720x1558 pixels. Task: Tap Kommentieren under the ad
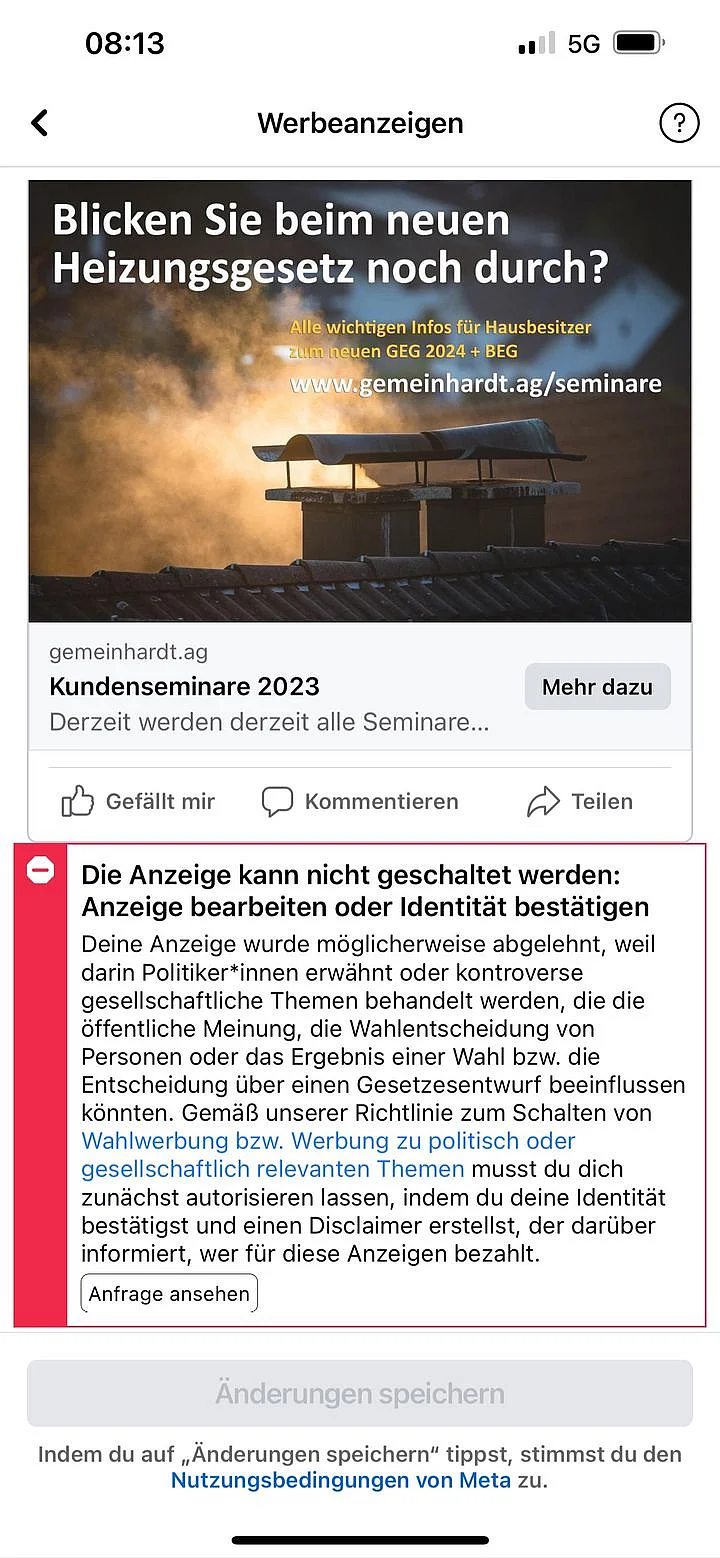pos(360,801)
